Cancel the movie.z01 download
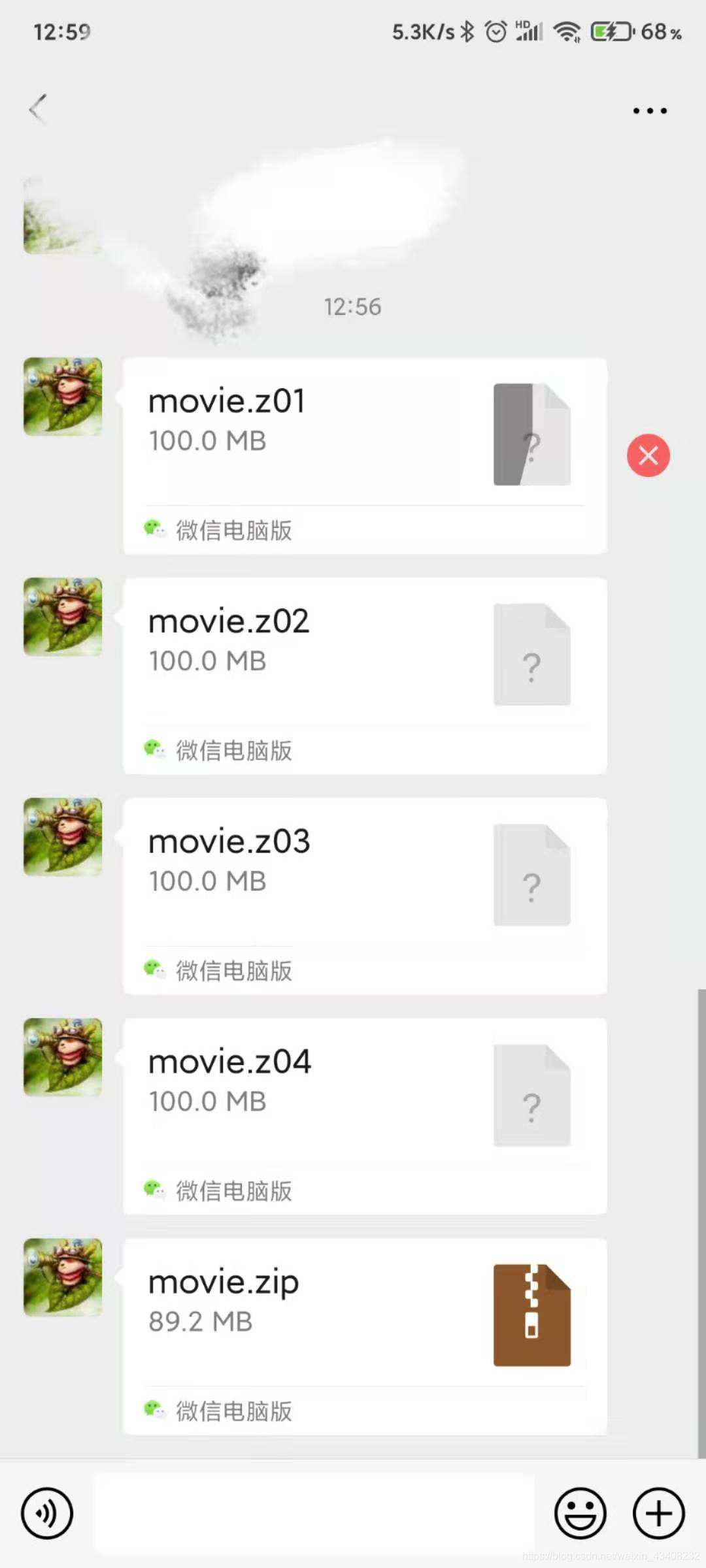 pyautogui.click(x=648, y=455)
